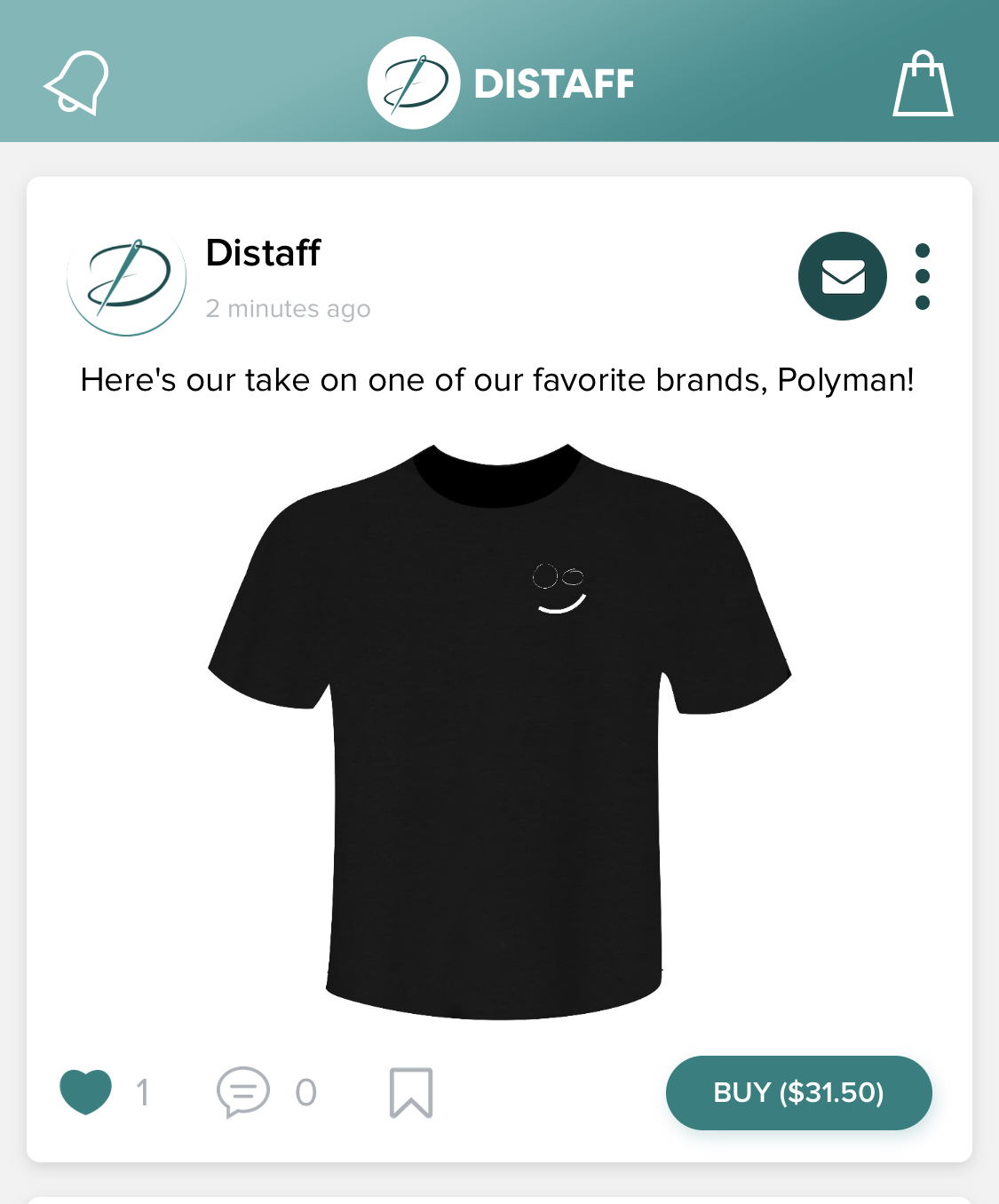This screenshot has height=1204, width=999.
Task: Open the notifications bell
Action: pos(77,83)
